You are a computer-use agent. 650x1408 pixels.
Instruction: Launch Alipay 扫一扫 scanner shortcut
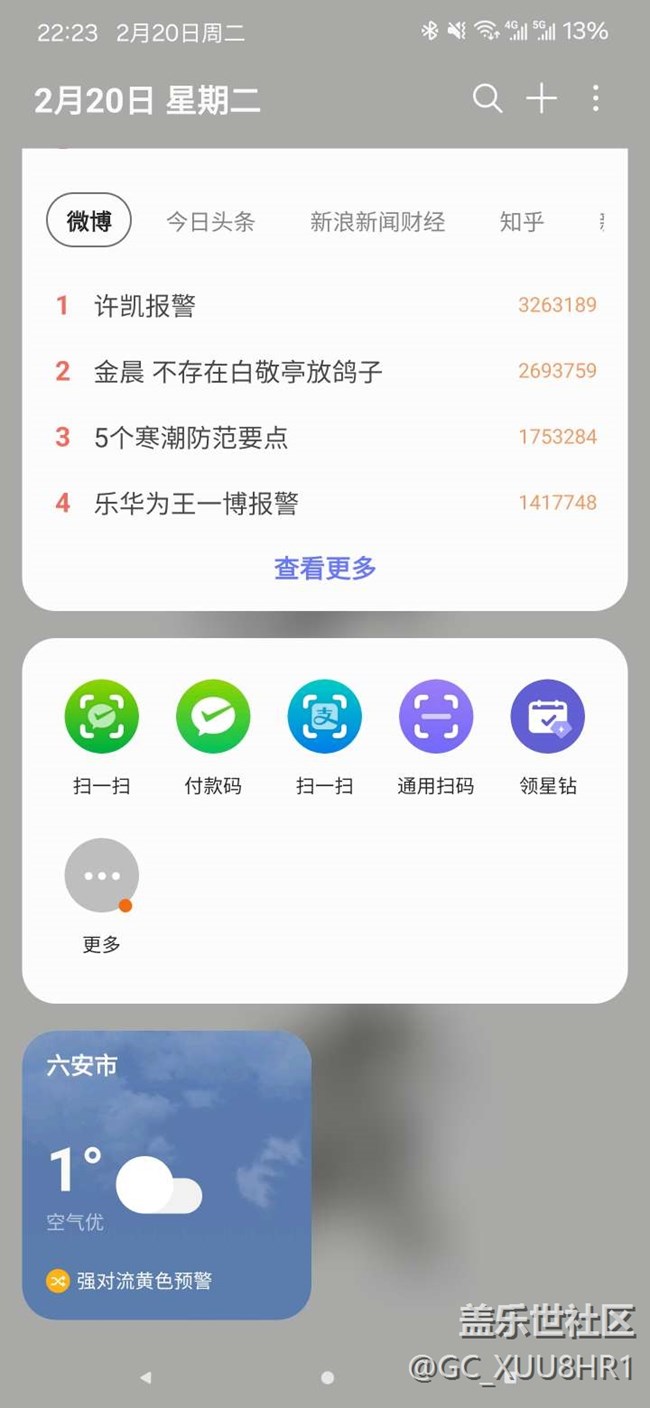pos(324,737)
